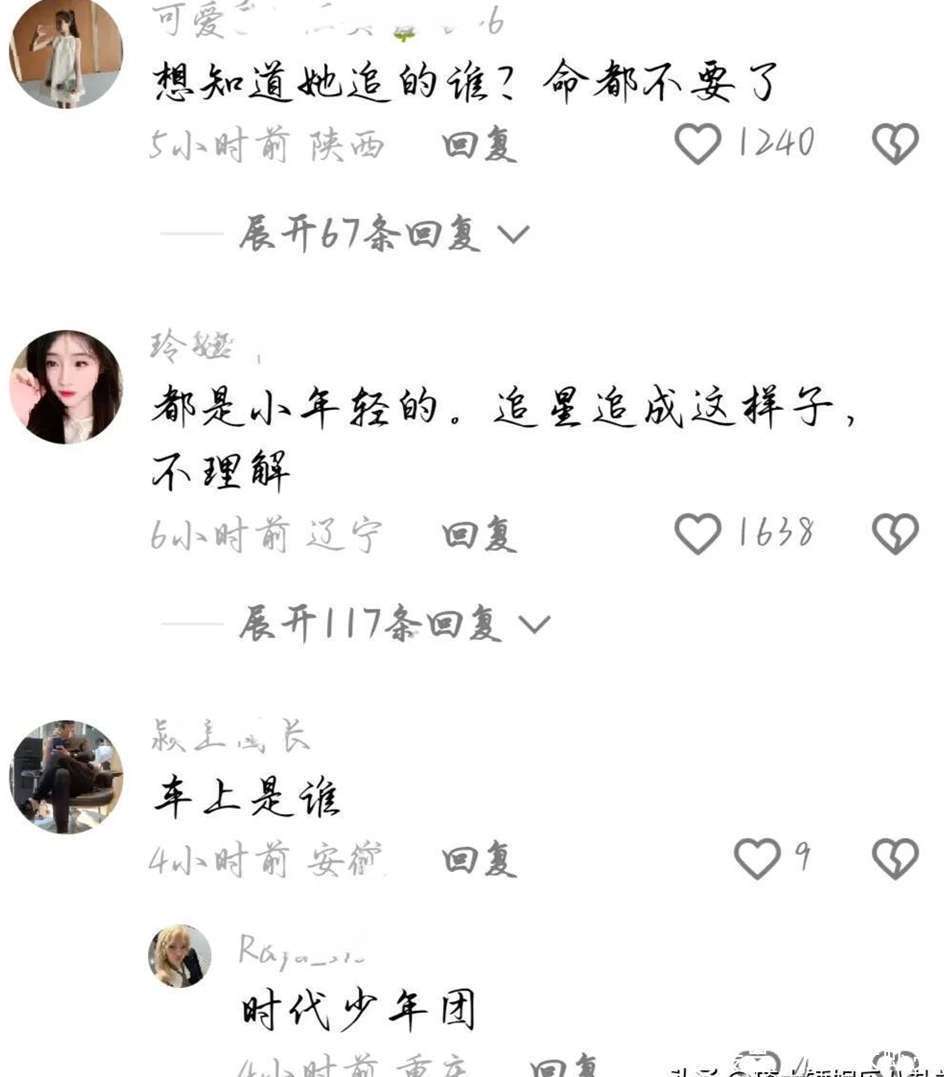Open the avatar of the "时代少年团" reply
The height and width of the screenshot is (1077, 944).
pyautogui.click(x=180, y=956)
